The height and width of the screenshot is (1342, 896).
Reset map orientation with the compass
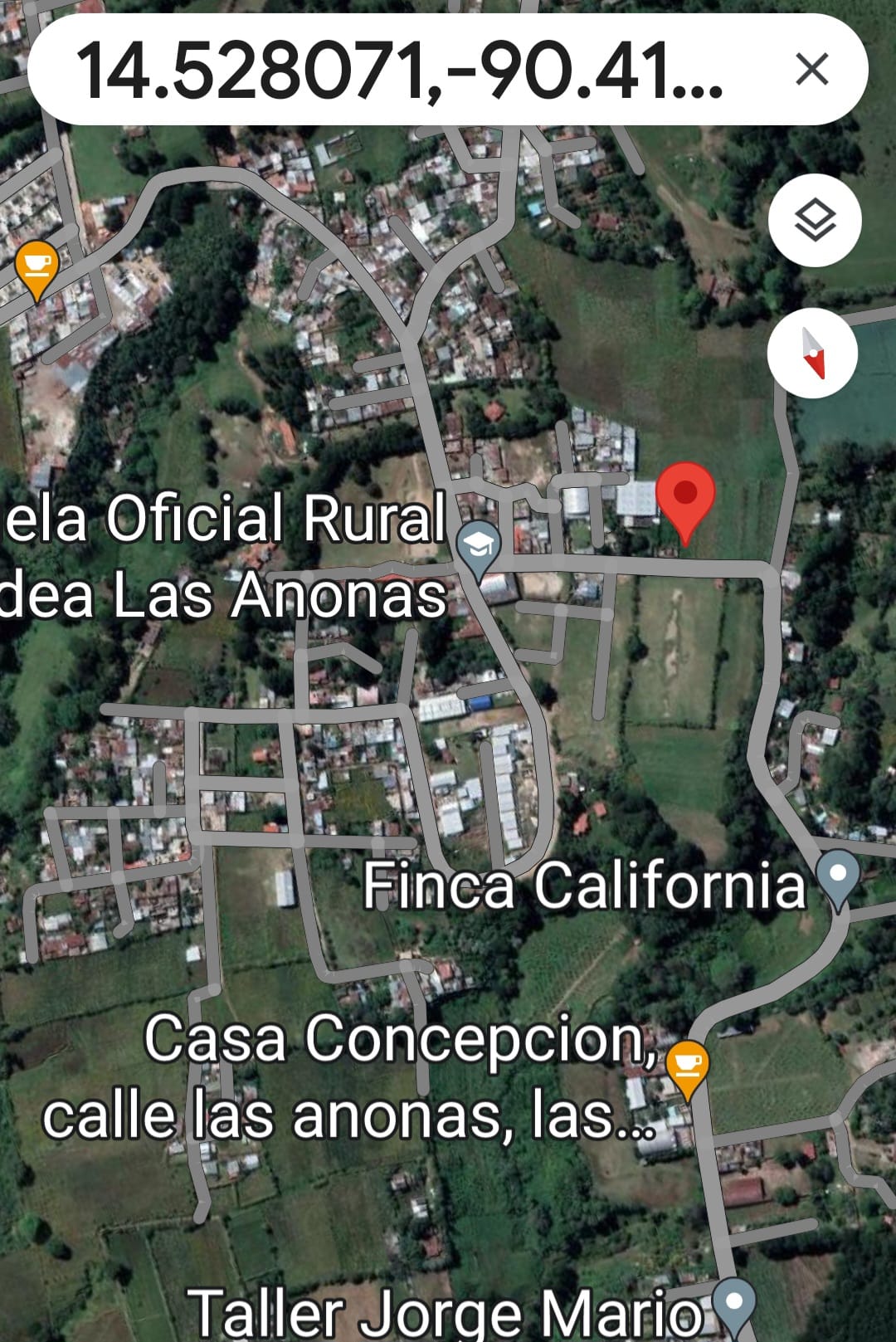click(x=812, y=354)
